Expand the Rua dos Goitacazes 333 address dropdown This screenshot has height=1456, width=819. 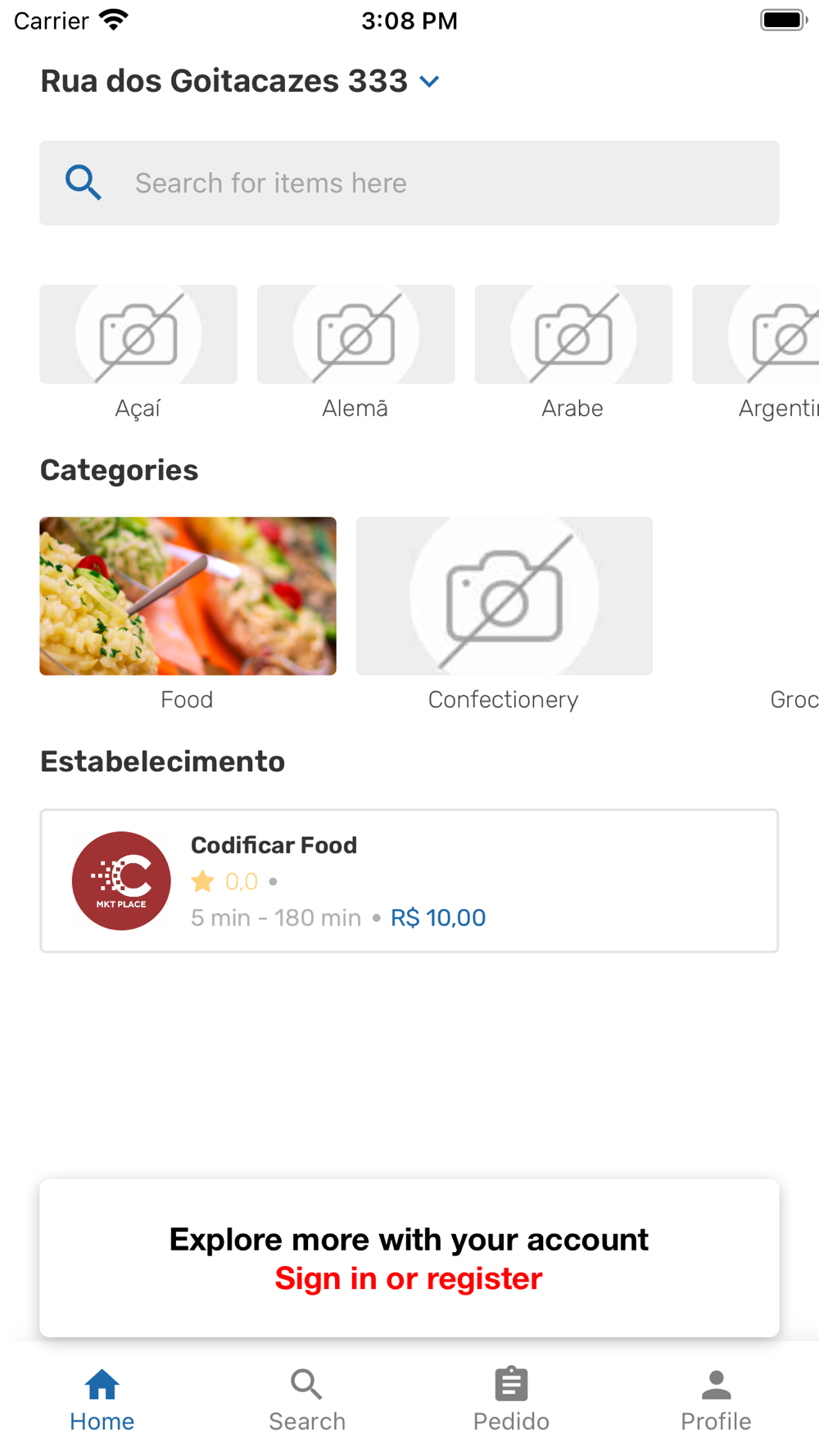pyautogui.click(x=429, y=82)
